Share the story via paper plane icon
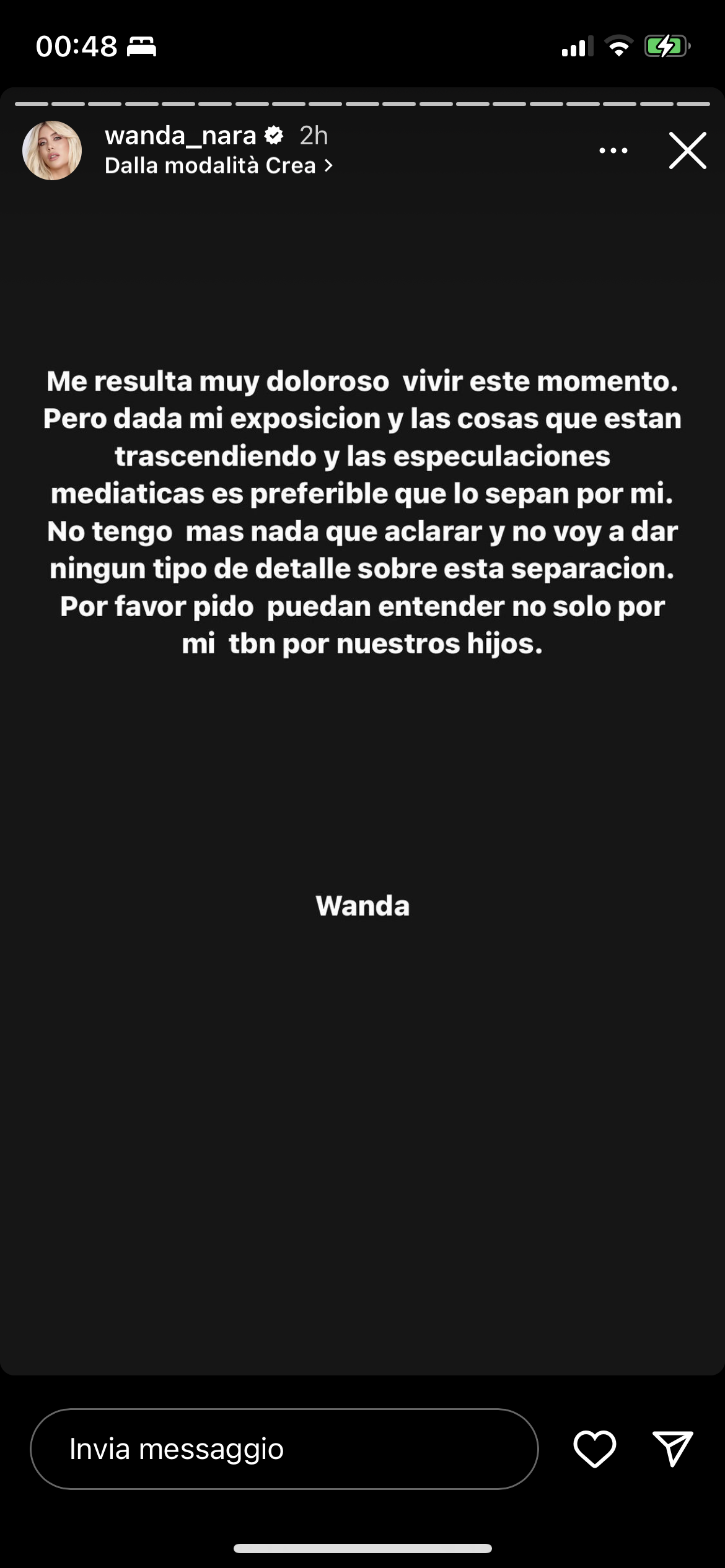The width and height of the screenshot is (725, 1568). click(673, 1449)
